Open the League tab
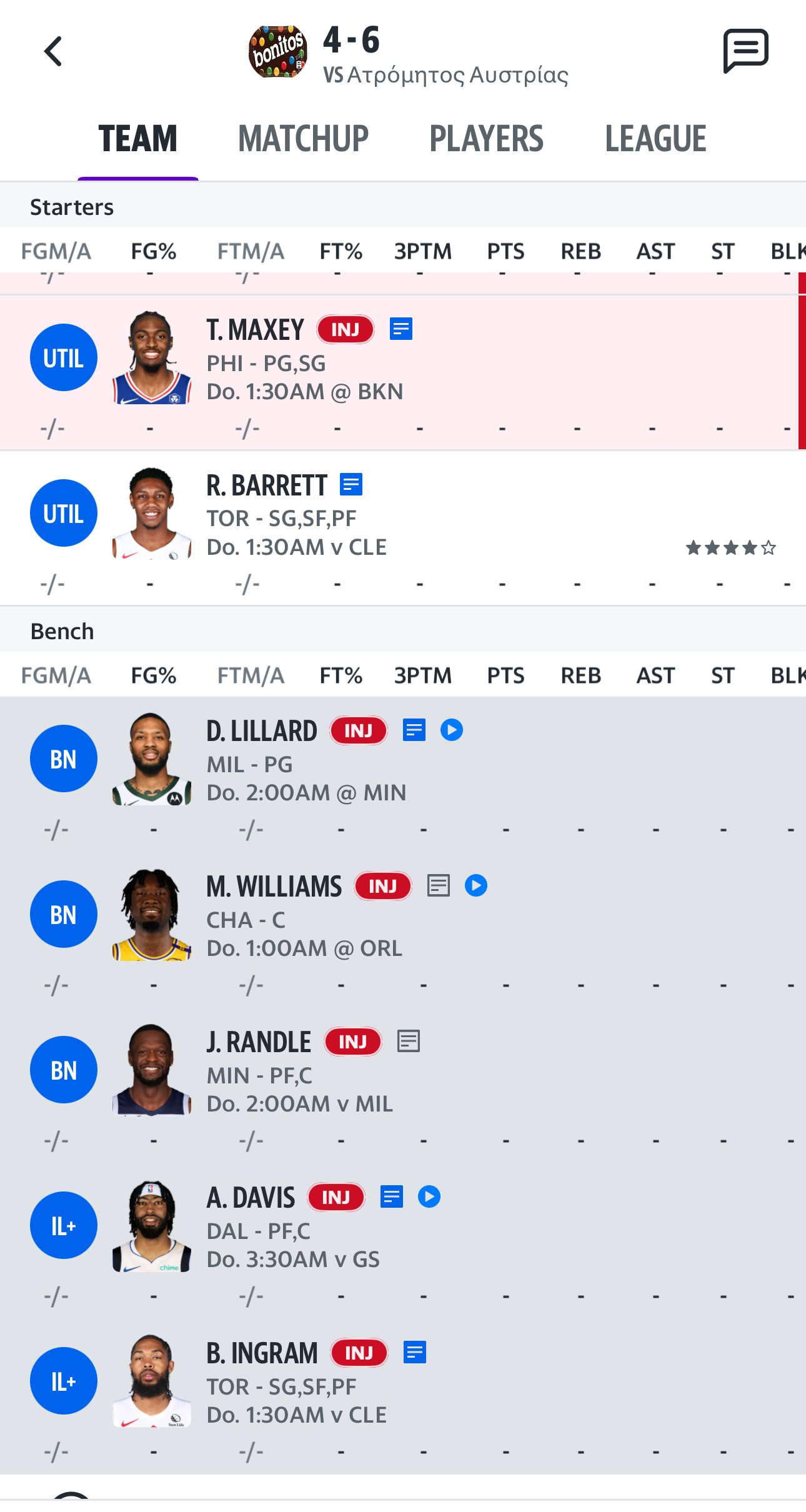The width and height of the screenshot is (806, 1512). coord(655,139)
